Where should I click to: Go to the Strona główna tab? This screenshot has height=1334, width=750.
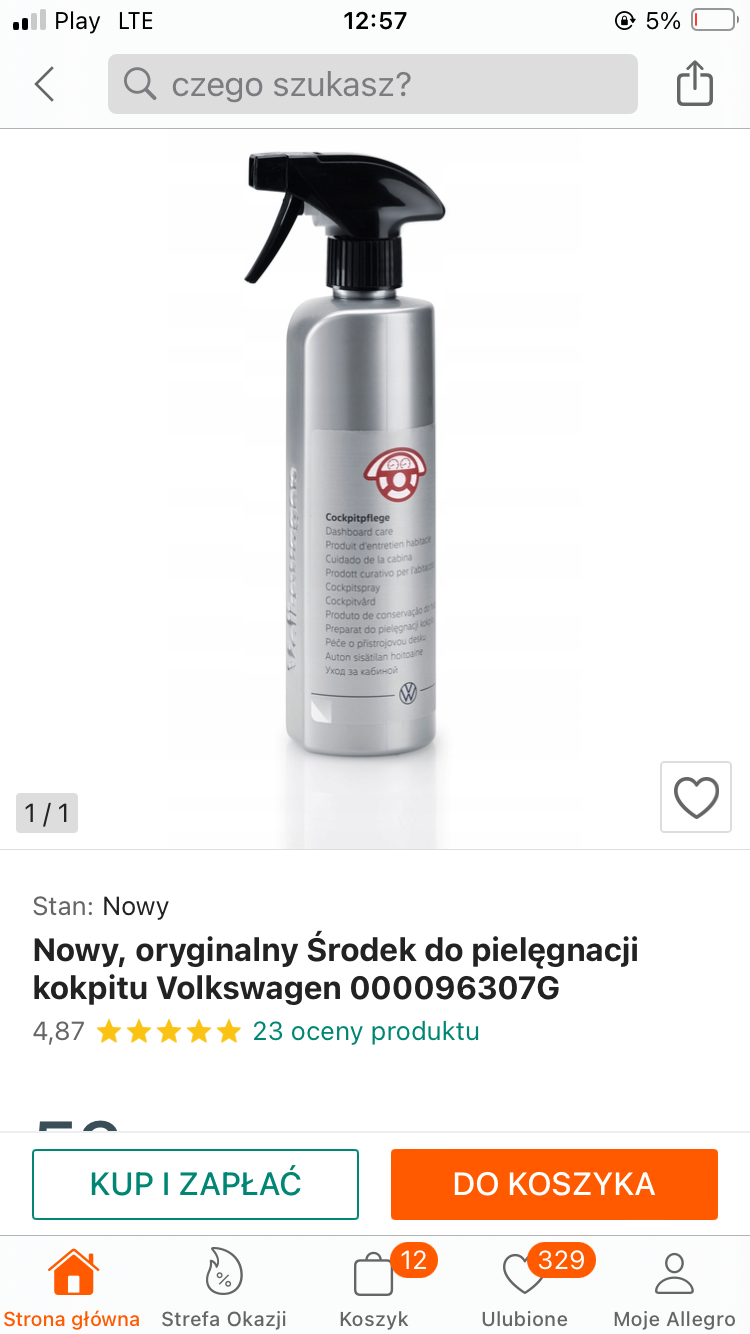point(72,1288)
